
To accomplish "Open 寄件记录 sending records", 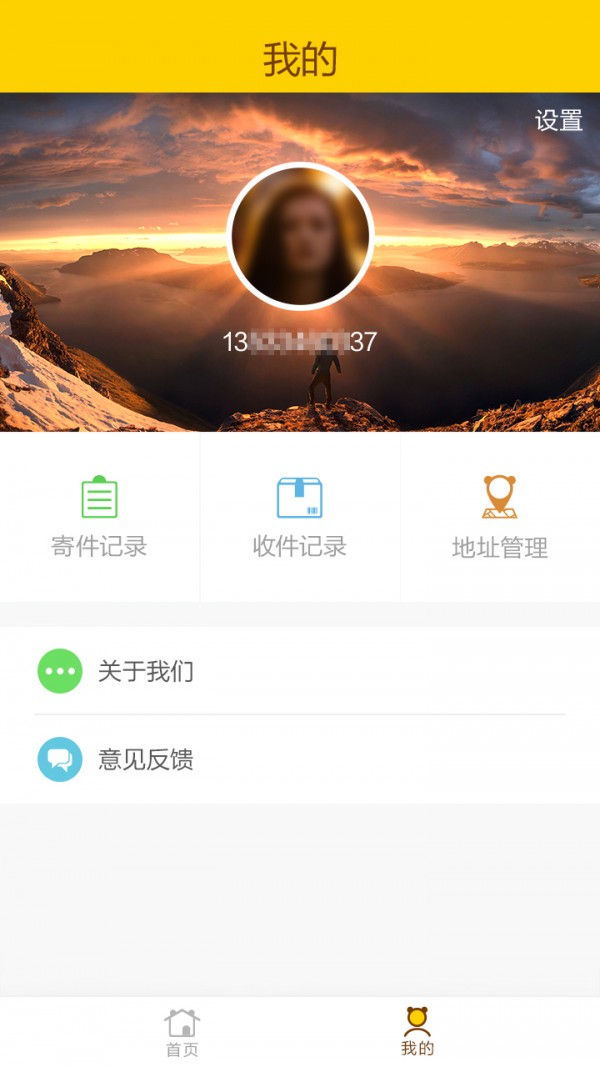I will 99,517.
